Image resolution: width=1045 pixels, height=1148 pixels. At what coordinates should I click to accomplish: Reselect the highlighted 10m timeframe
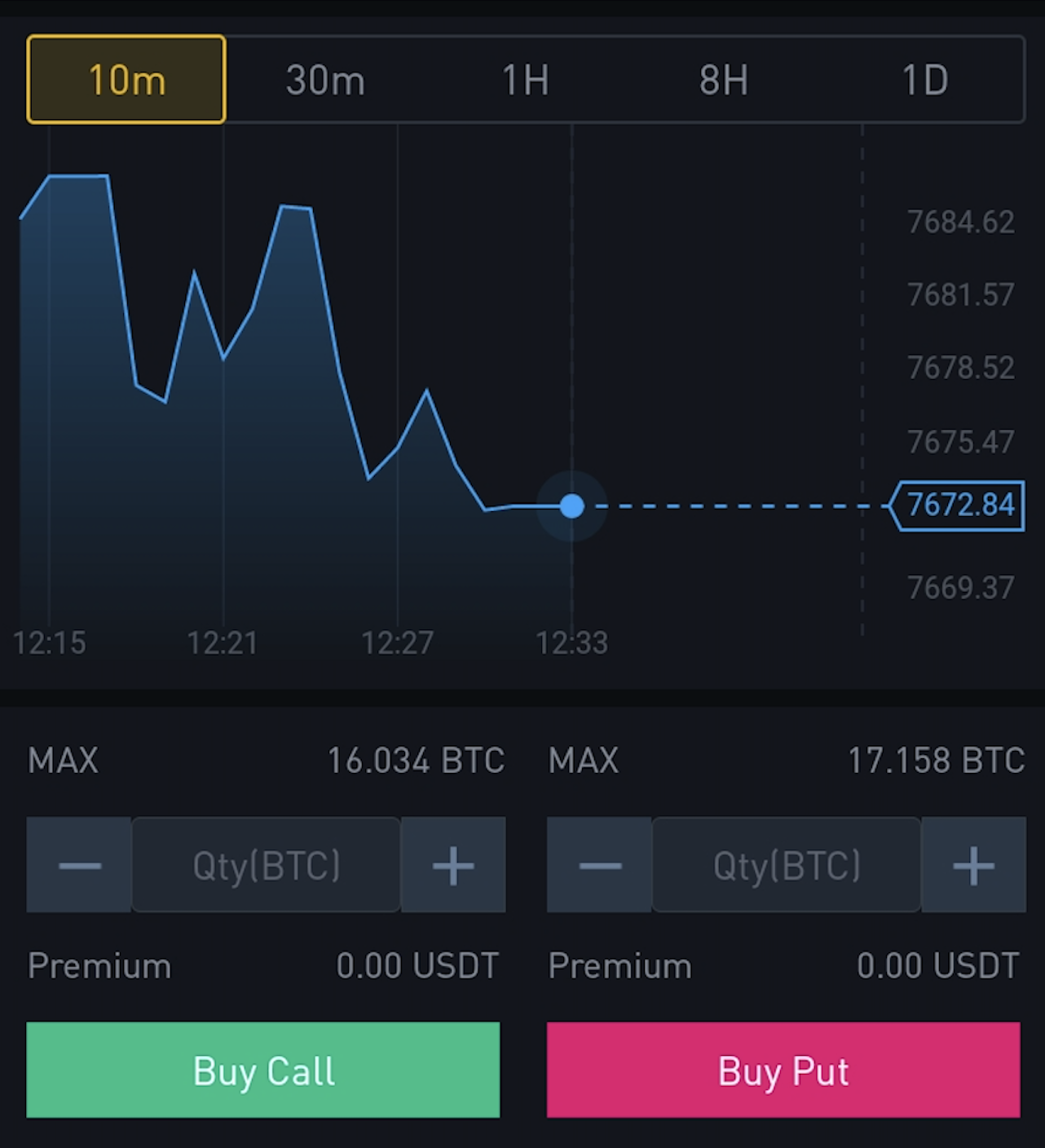126,79
